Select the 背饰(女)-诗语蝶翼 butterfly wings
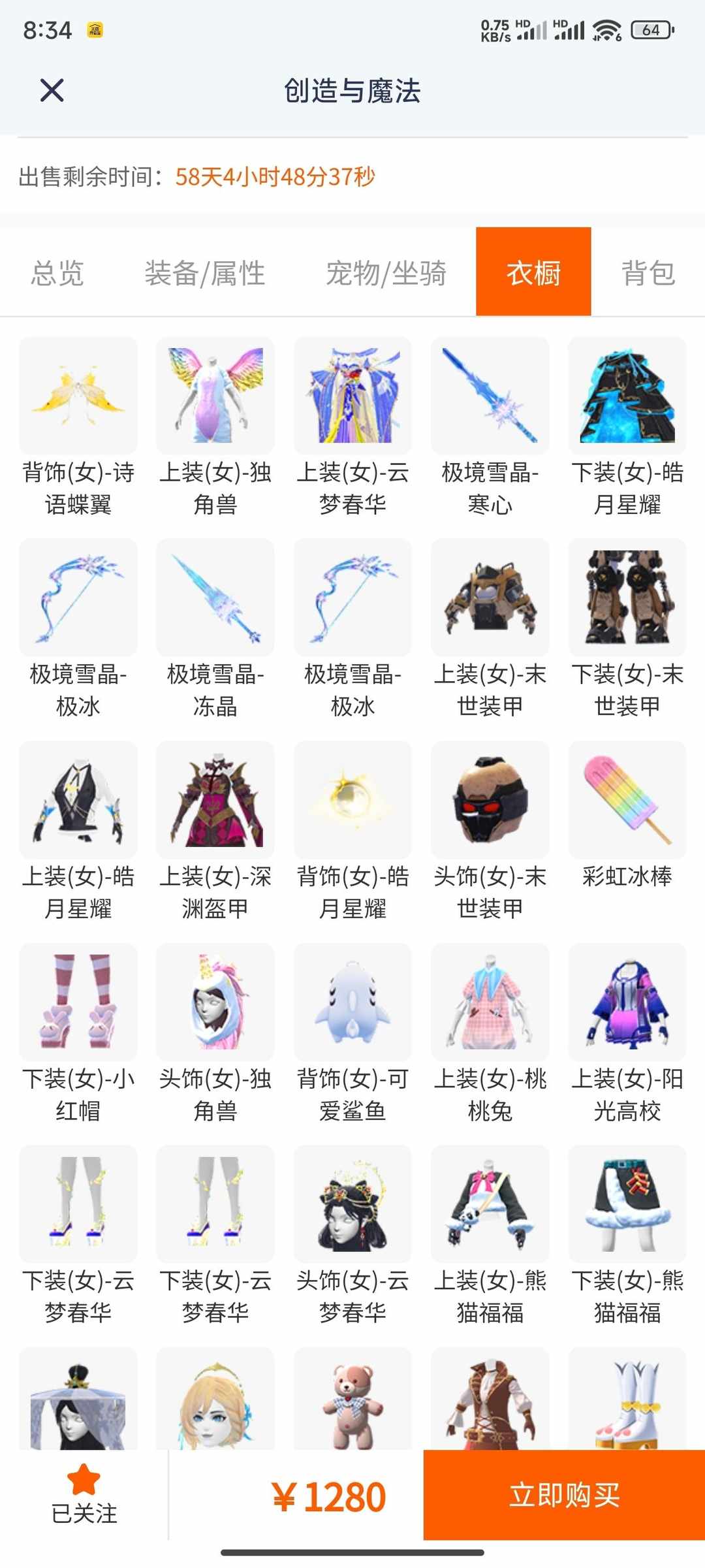The height and width of the screenshot is (1568, 705). (x=78, y=394)
